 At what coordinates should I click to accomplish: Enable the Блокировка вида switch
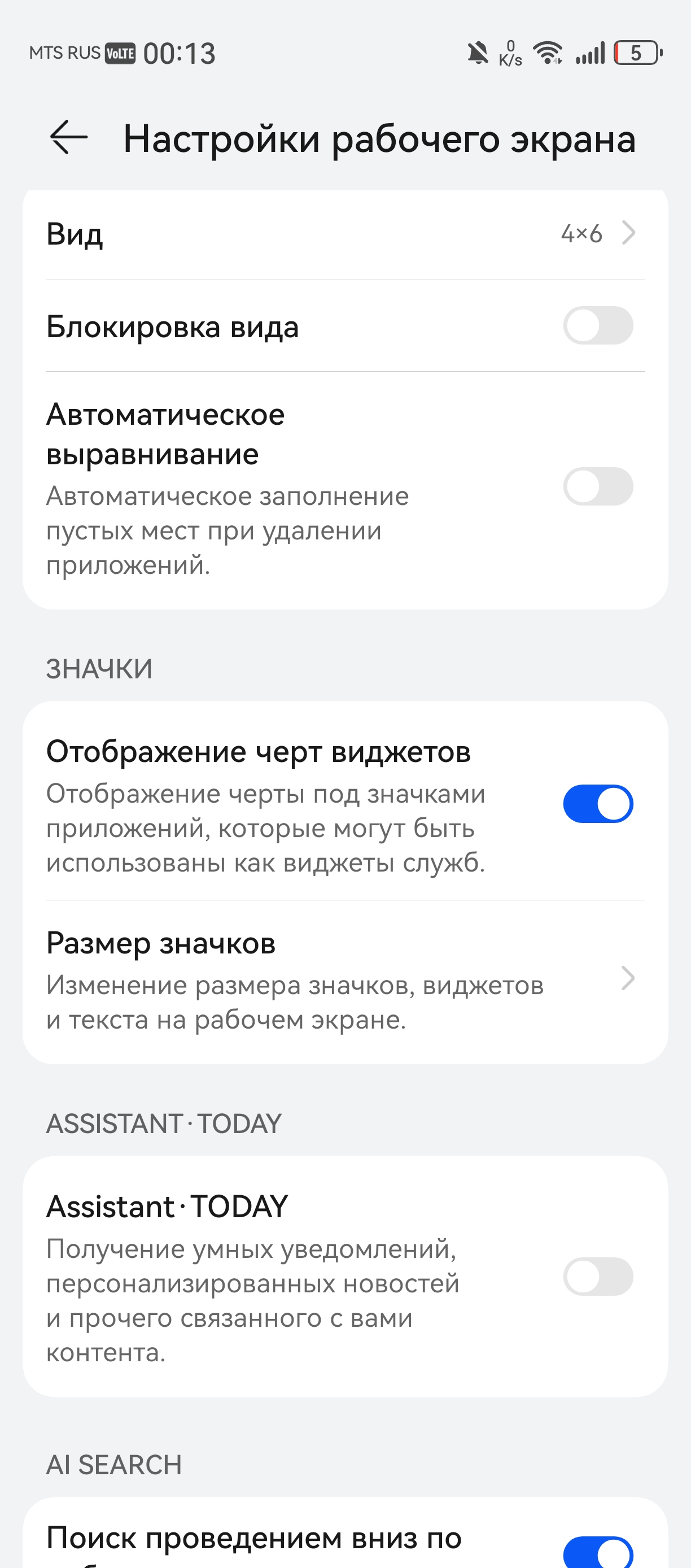pos(597,326)
